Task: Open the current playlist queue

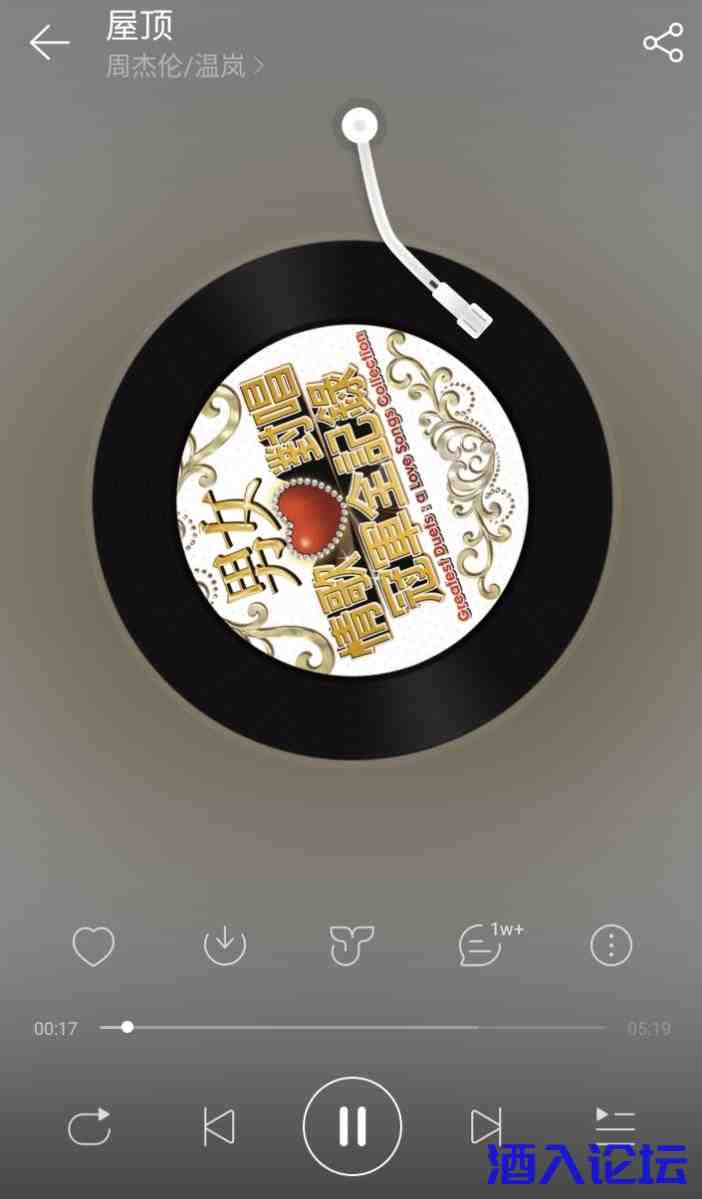Action: (x=615, y=1123)
